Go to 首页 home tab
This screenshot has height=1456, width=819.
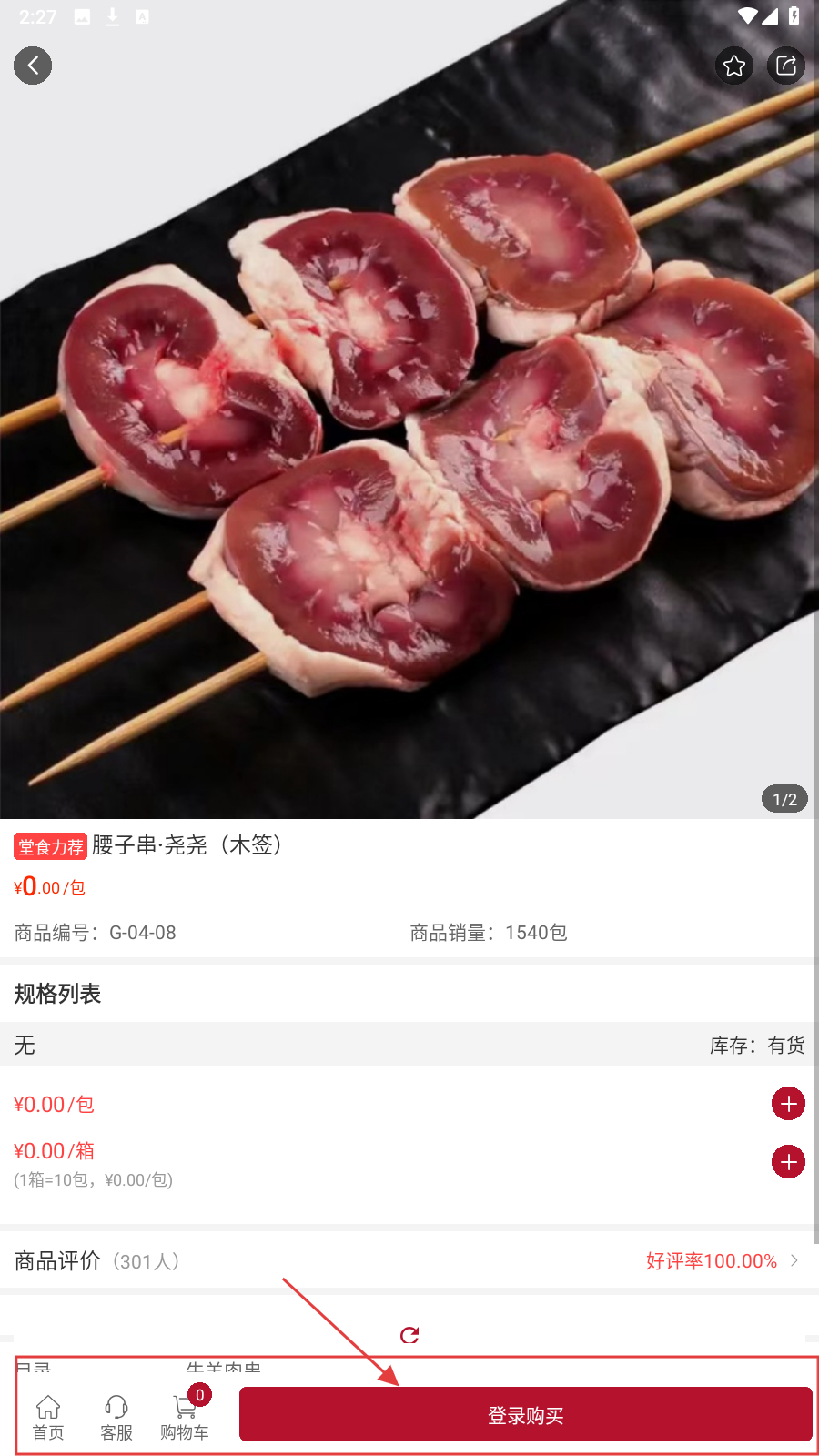(48, 1418)
